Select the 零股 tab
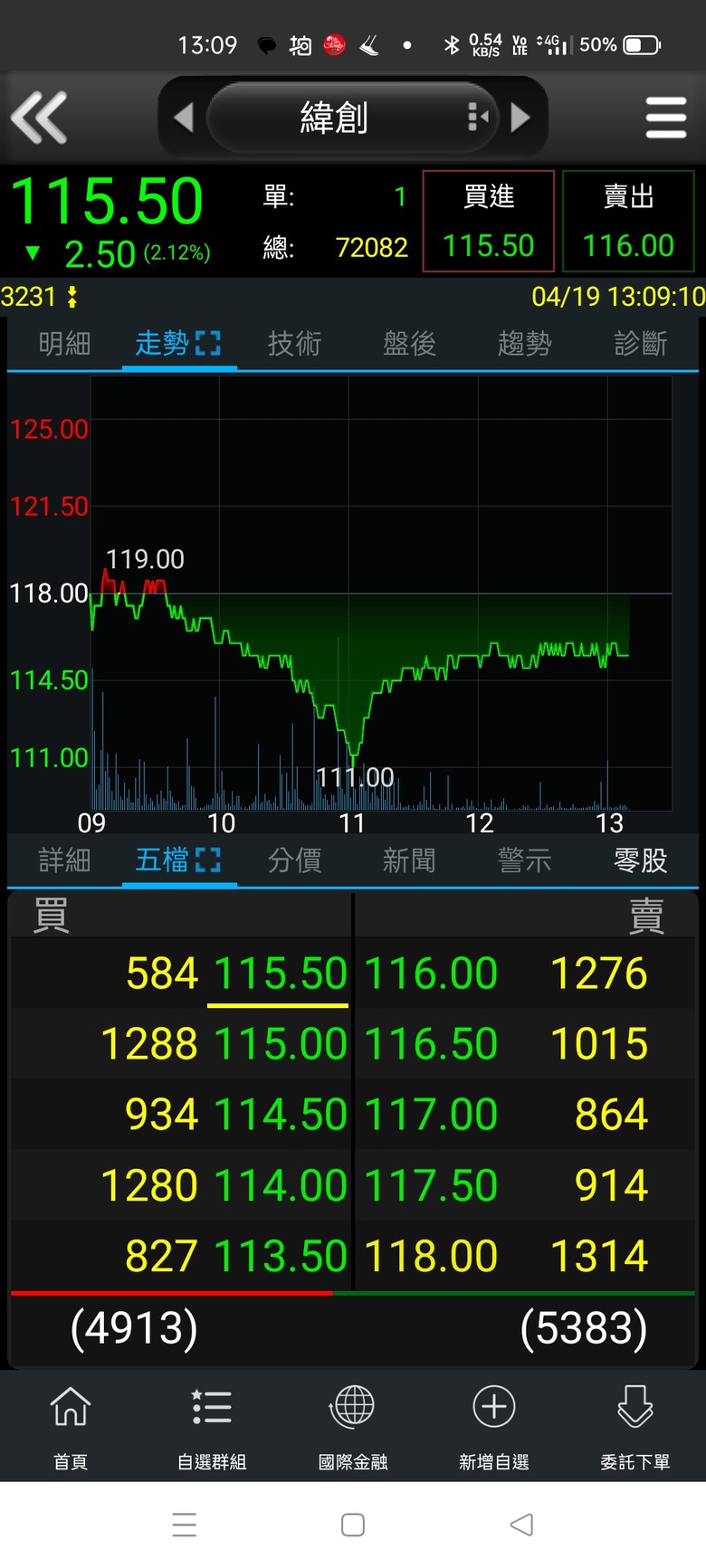 point(640,860)
